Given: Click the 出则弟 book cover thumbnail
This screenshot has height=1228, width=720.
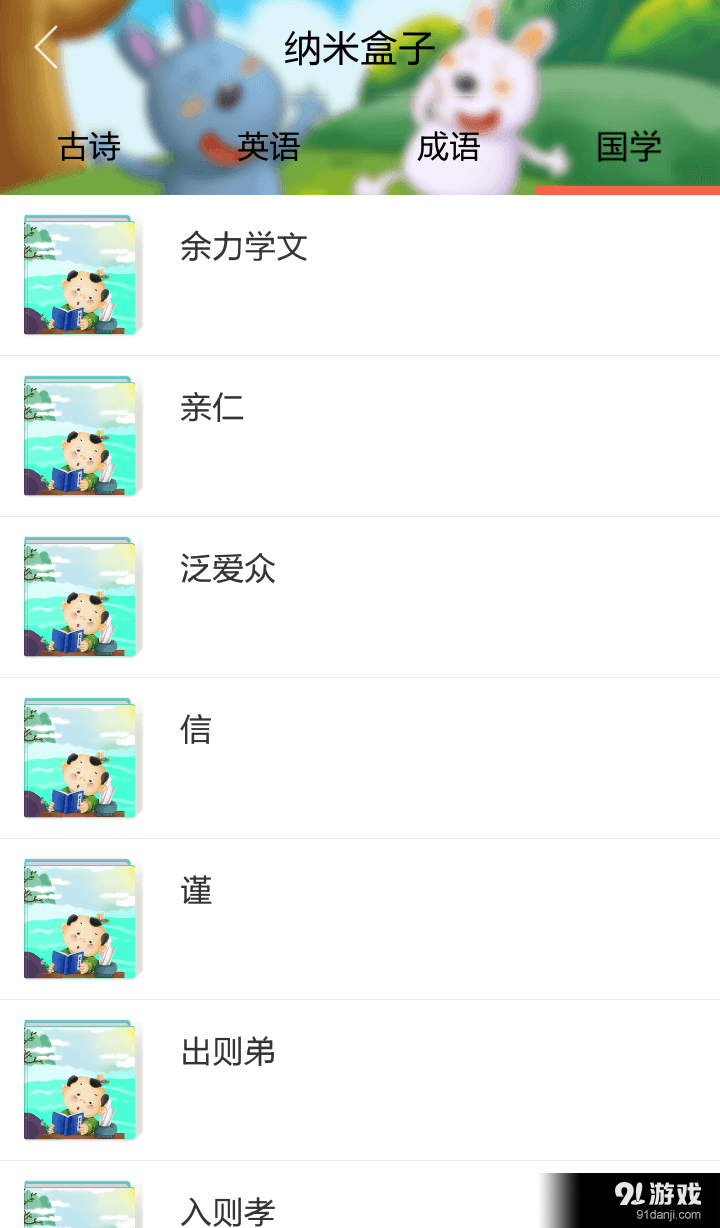Looking at the screenshot, I should (x=80, y=1079).
